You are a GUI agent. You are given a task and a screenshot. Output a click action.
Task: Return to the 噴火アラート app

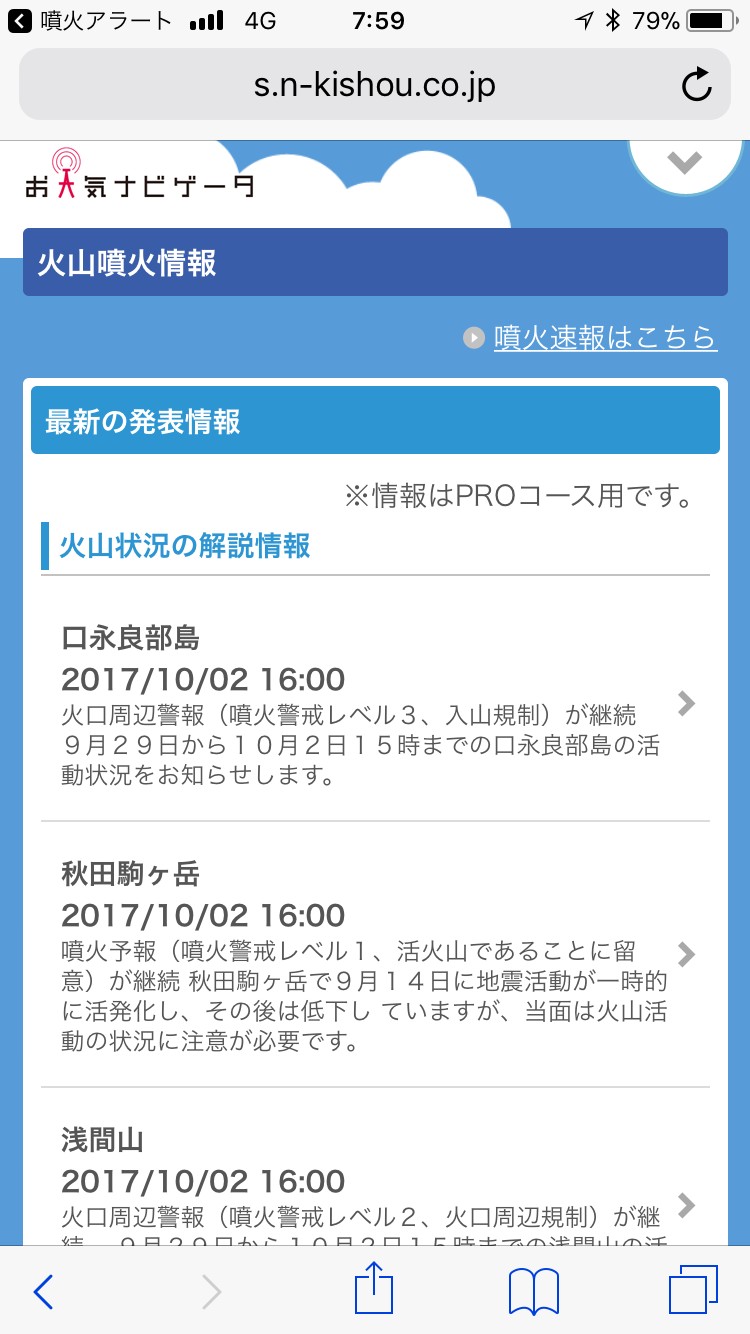tap(90, 20)
